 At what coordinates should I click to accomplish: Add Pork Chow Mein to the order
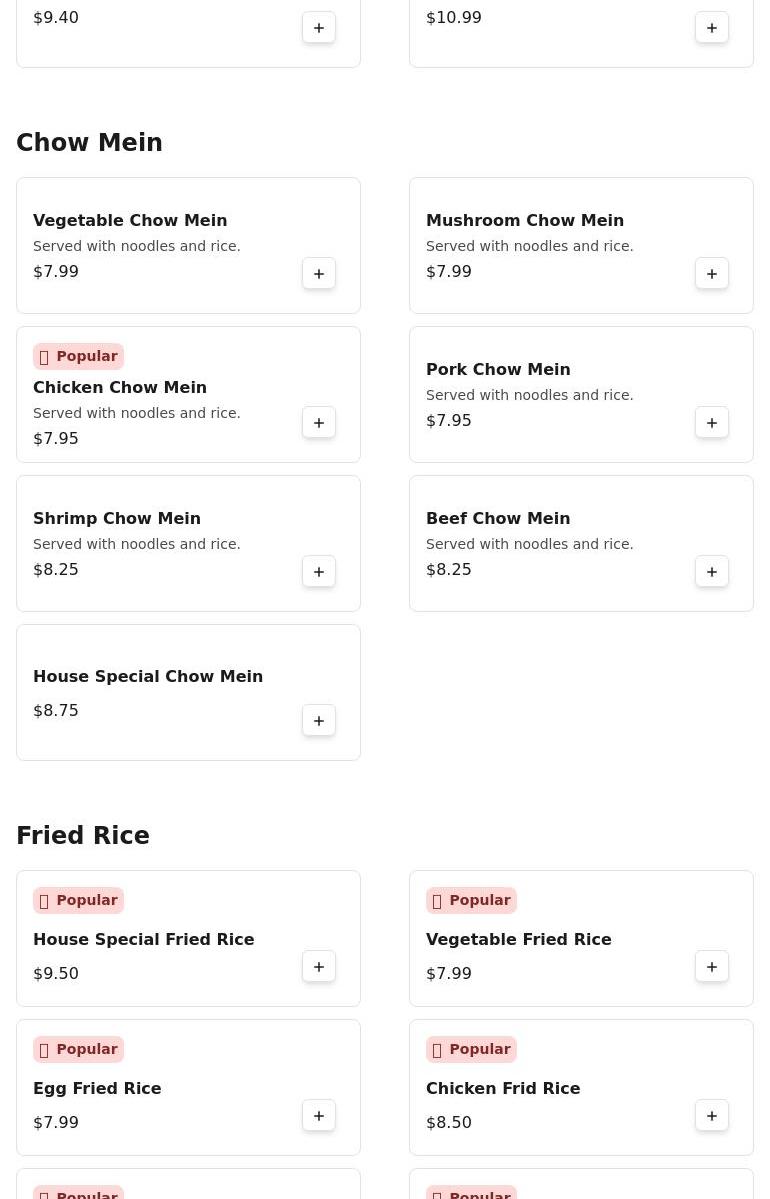[712, 423]
